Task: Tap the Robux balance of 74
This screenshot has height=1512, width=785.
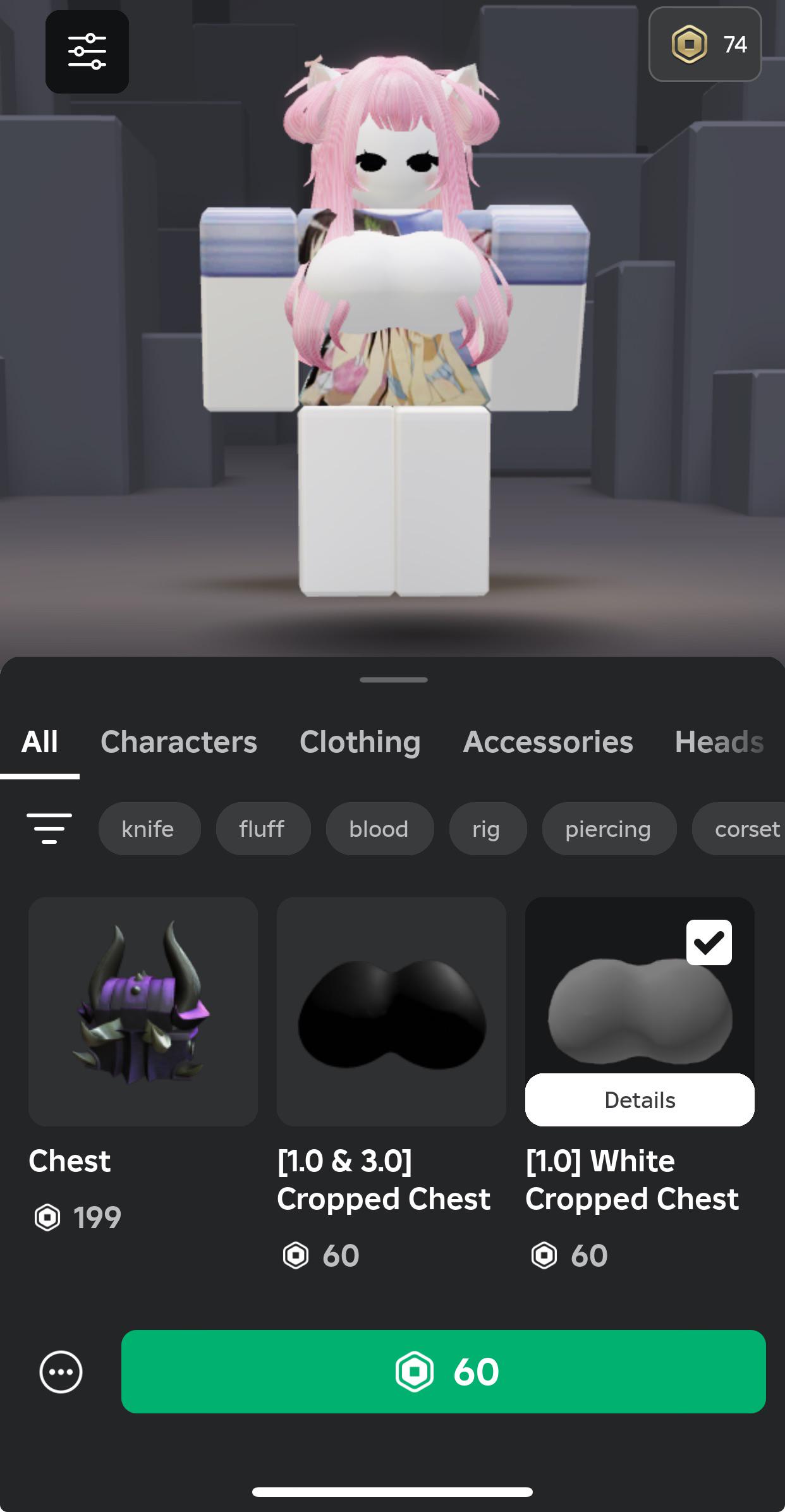Action: pyautogui.click(x=705, y=44)
